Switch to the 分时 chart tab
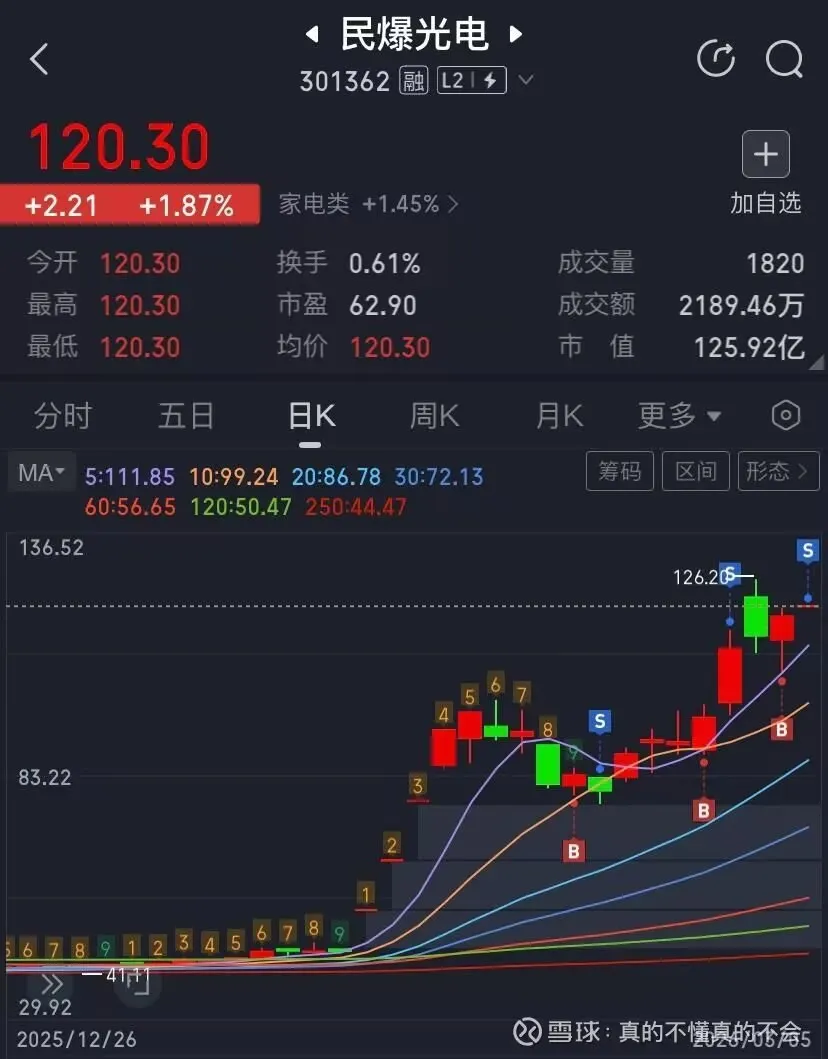 (x=63, y=415)
